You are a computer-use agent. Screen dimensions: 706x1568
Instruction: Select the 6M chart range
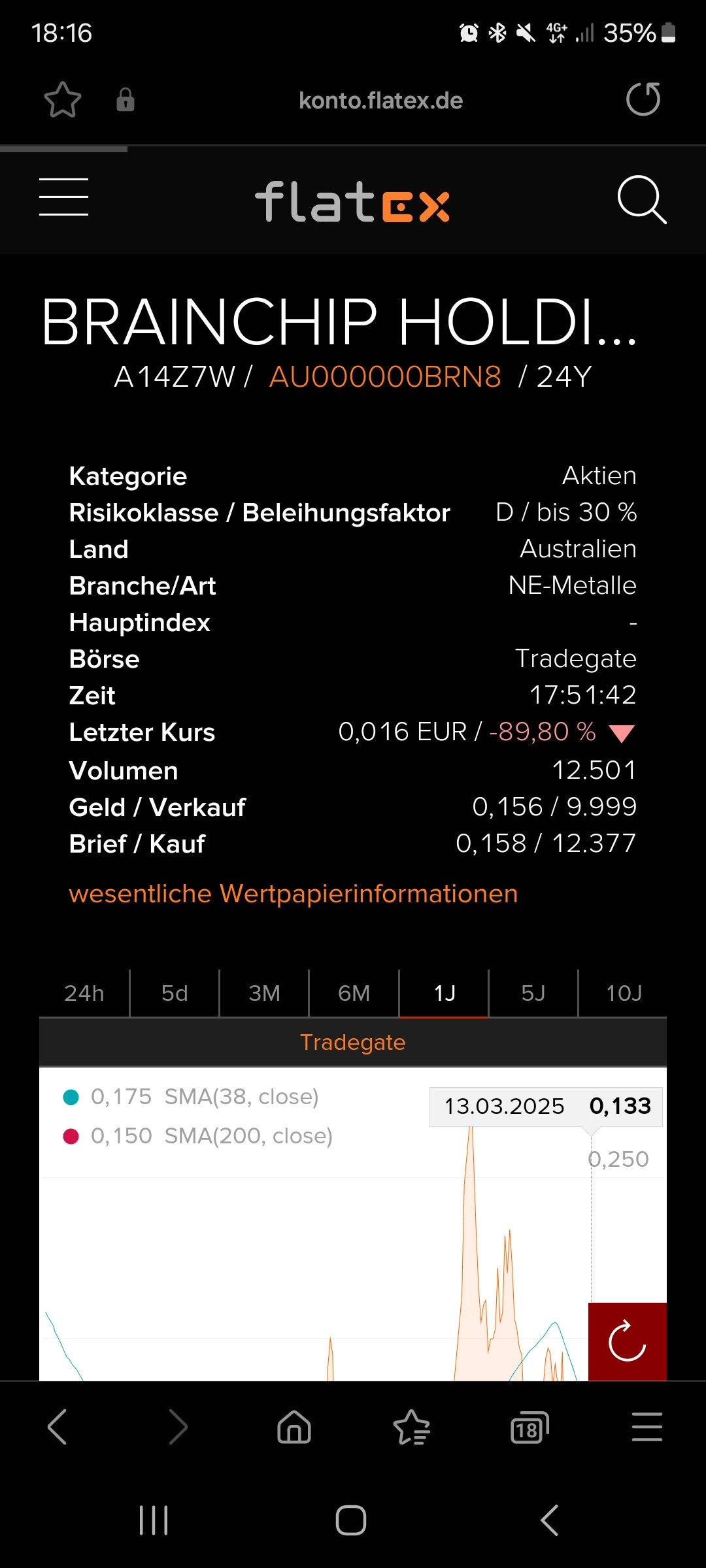(x=354, y=993)
